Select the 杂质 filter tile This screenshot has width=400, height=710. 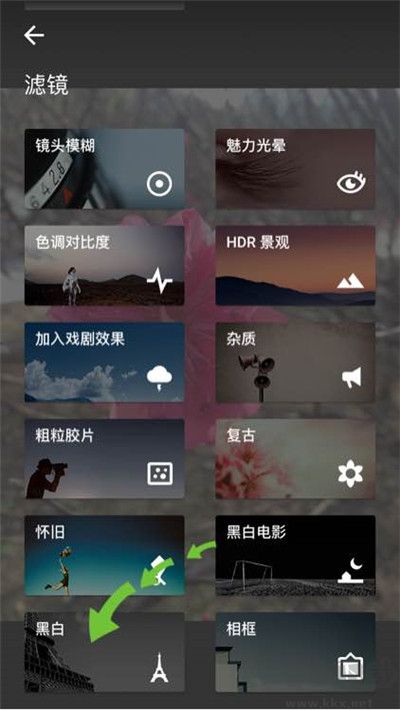tap(295, 362)
